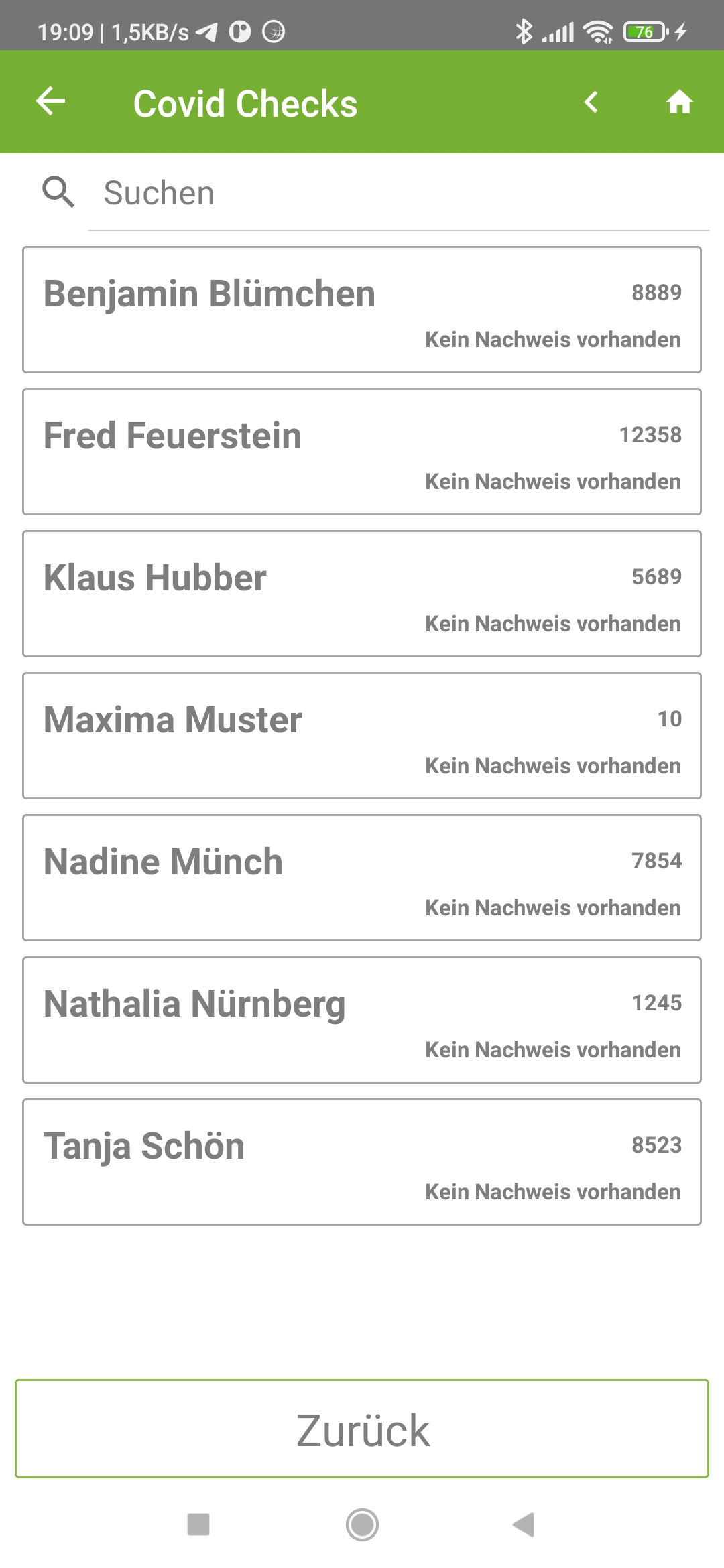Go to home via house icon
Image resolution: width=724 pixels, height=1568 pixels.
tap(679, 102)
